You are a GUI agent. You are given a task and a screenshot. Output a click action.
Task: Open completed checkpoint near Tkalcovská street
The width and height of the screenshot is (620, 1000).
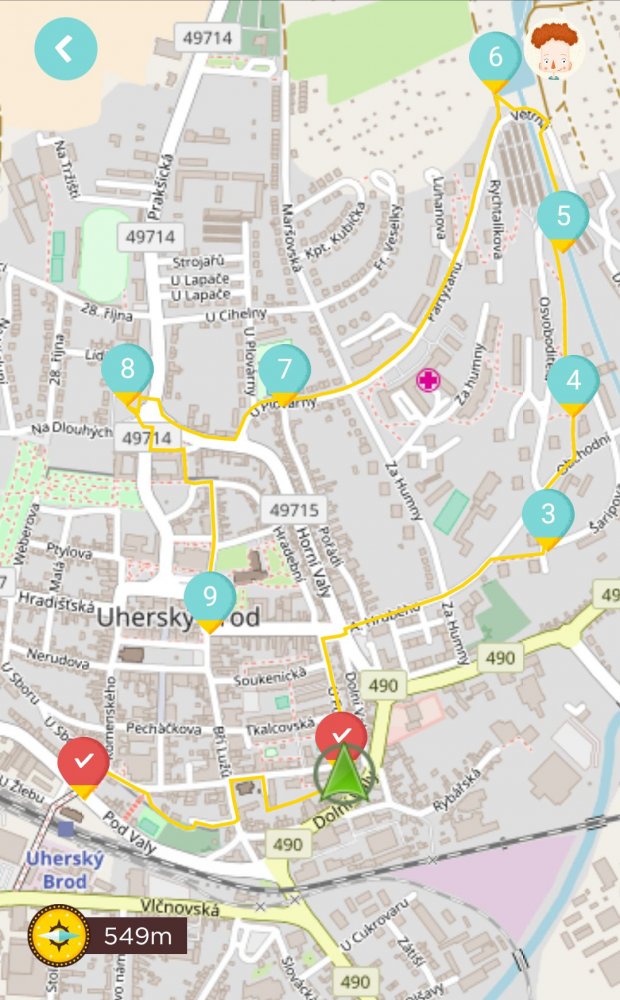coord(341,738)
